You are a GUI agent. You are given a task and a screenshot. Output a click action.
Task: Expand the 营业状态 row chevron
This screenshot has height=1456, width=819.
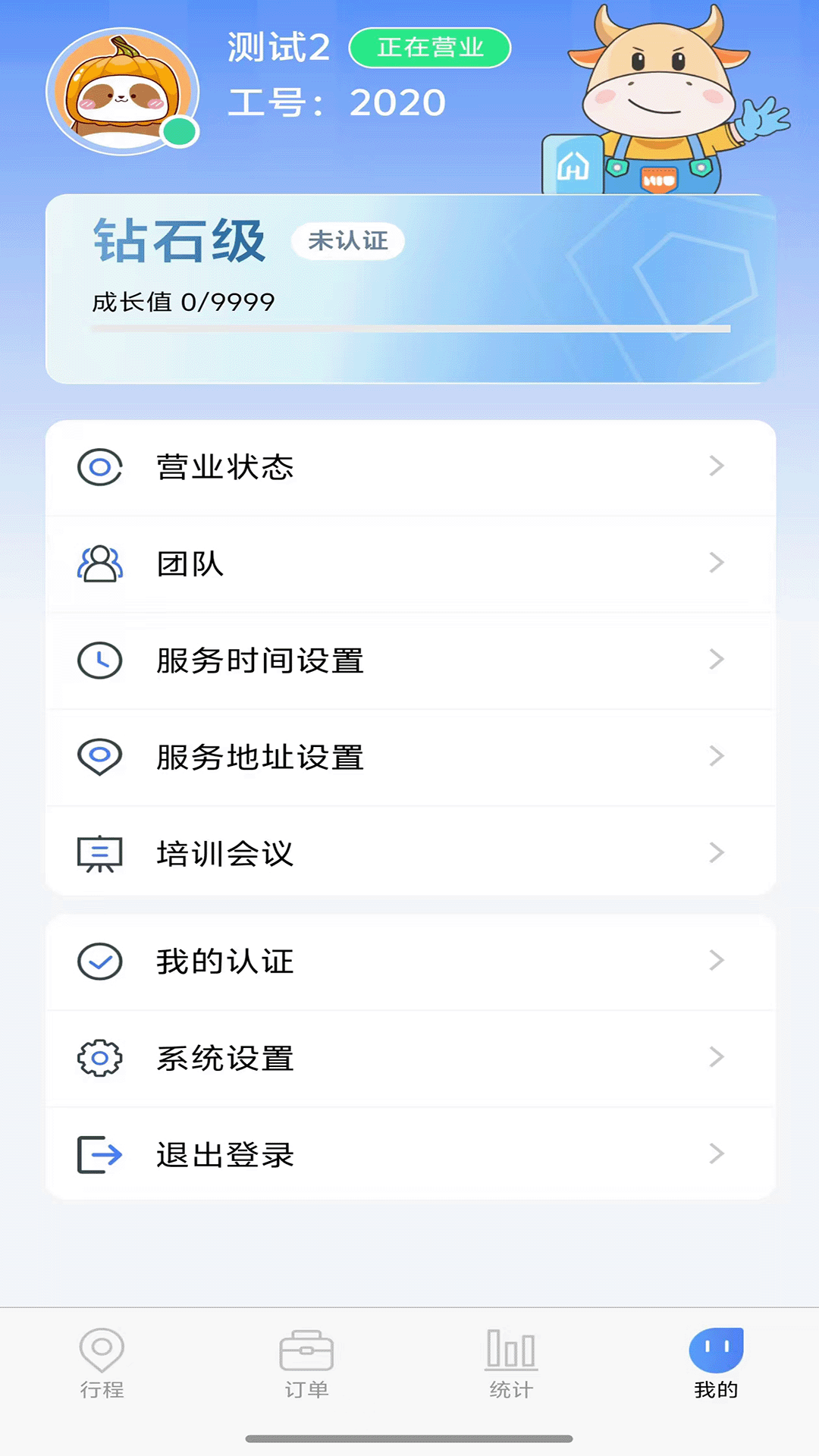(x=716, y=467)
